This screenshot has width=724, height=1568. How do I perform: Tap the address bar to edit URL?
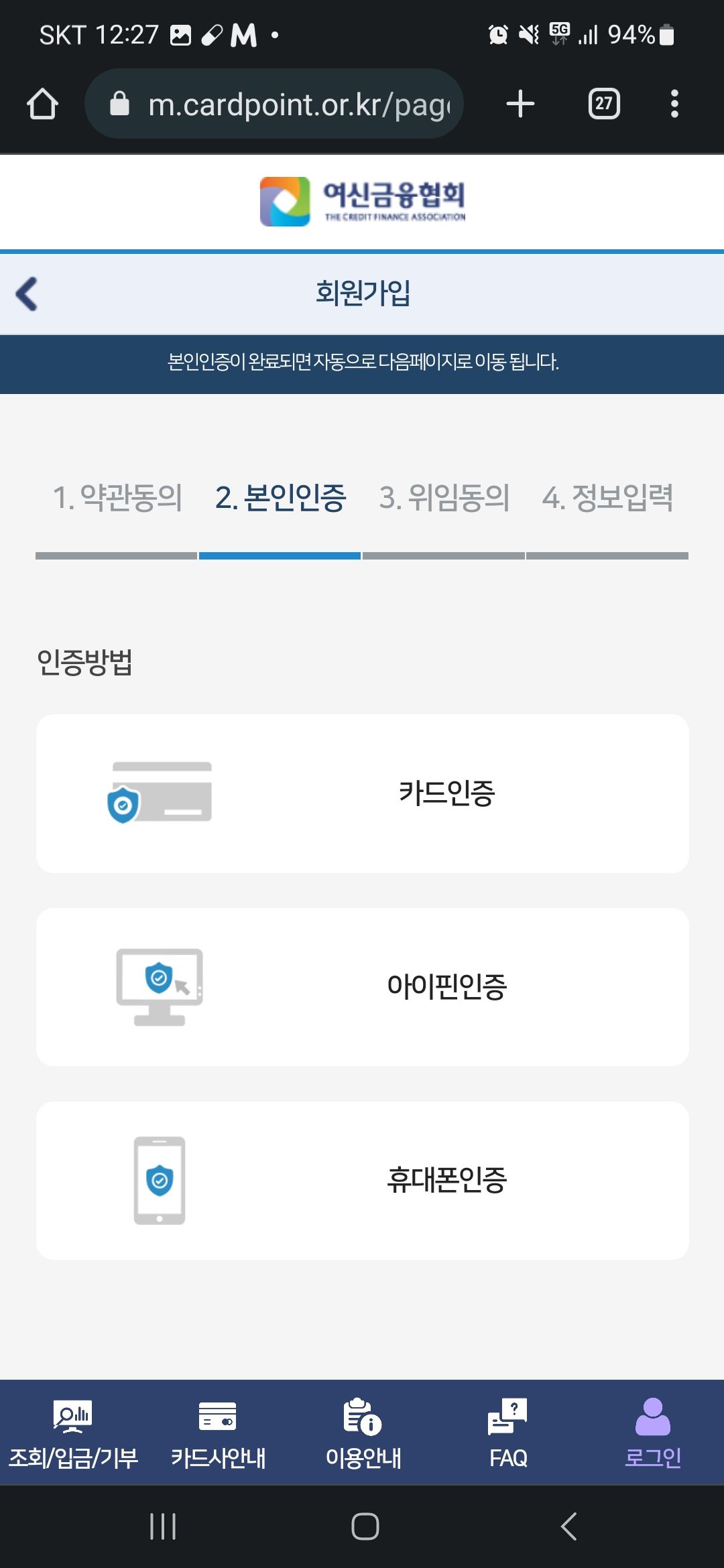coord(288,103)
